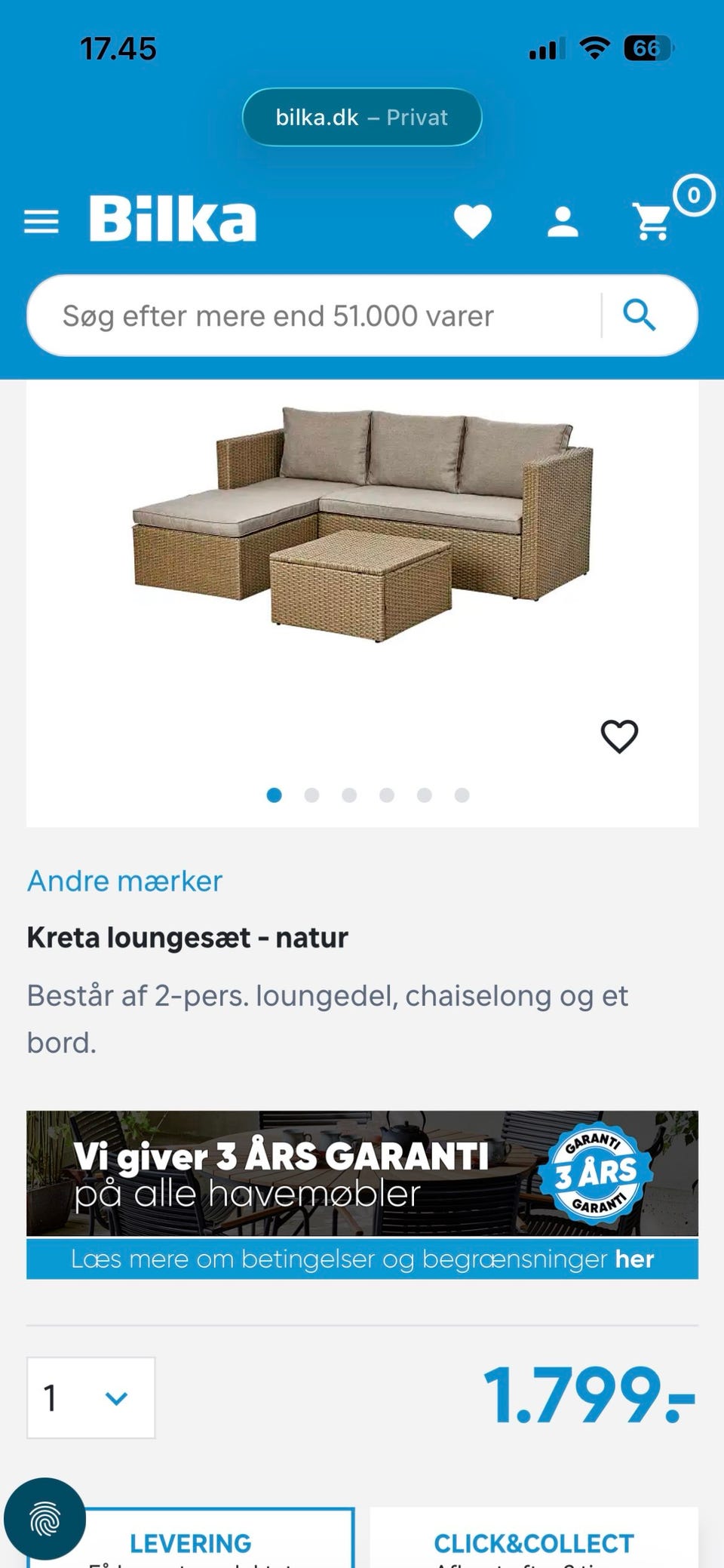Viewport: 724px width, 1568px height.
Task: Collapse the bilka.dk Privat address bar
Action: [362, 117]
